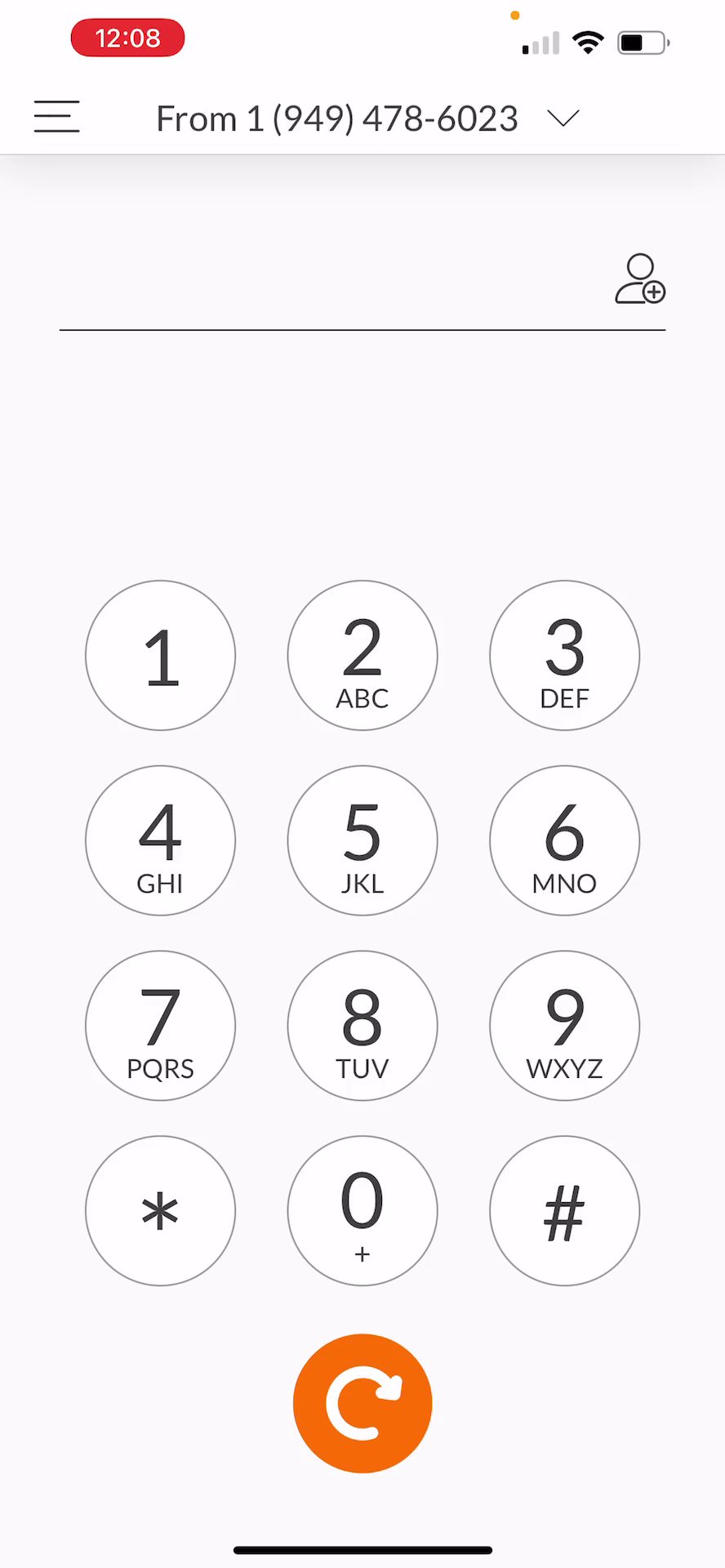
Task: Tap the 7 PQRS key
Action: tap(160, 1026)
